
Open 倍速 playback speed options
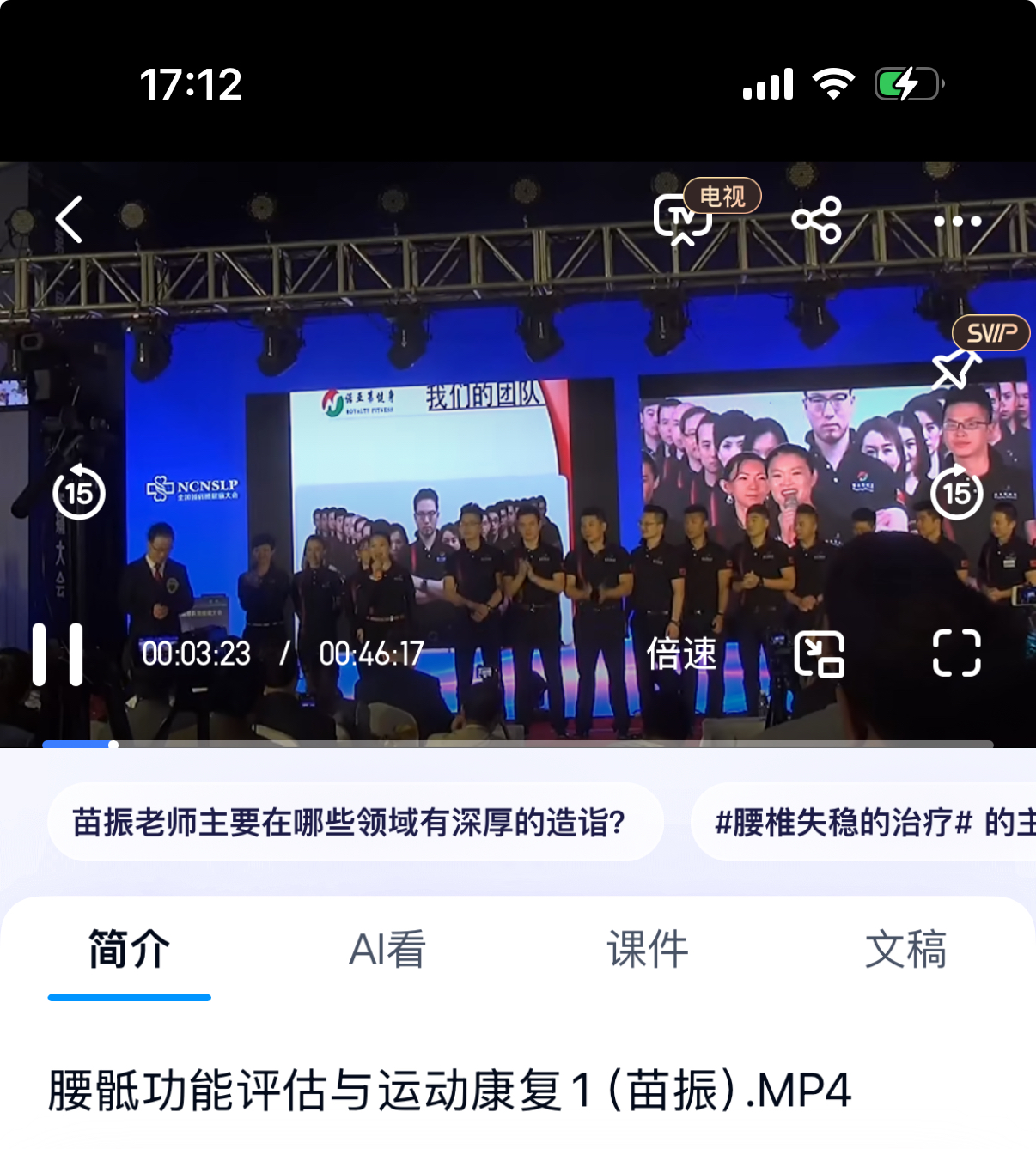(x=681, y=654)
